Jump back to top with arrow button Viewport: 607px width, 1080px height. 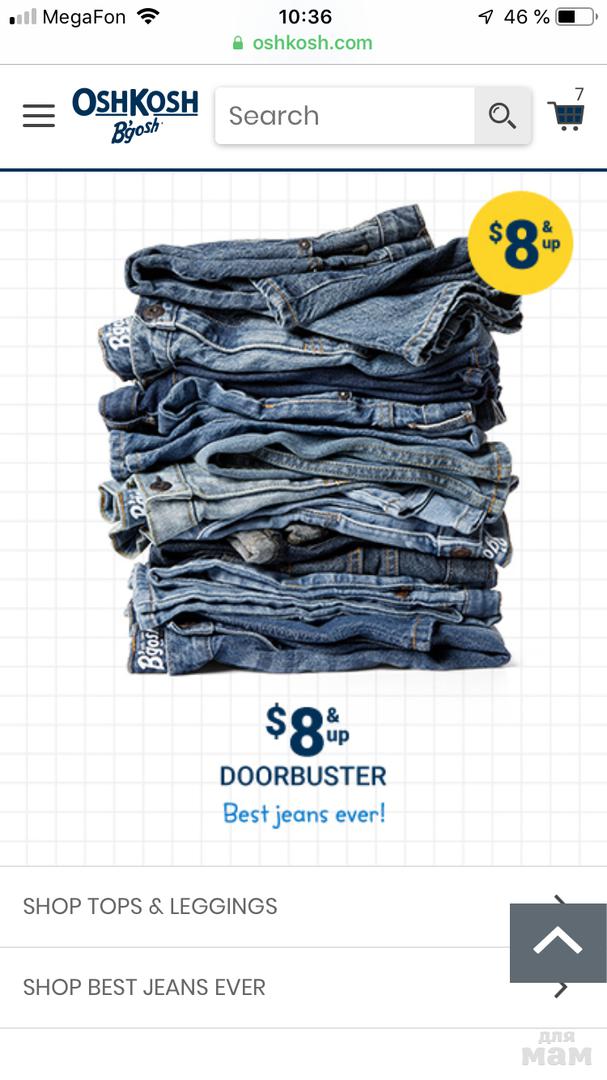click(x=557, y=942)
